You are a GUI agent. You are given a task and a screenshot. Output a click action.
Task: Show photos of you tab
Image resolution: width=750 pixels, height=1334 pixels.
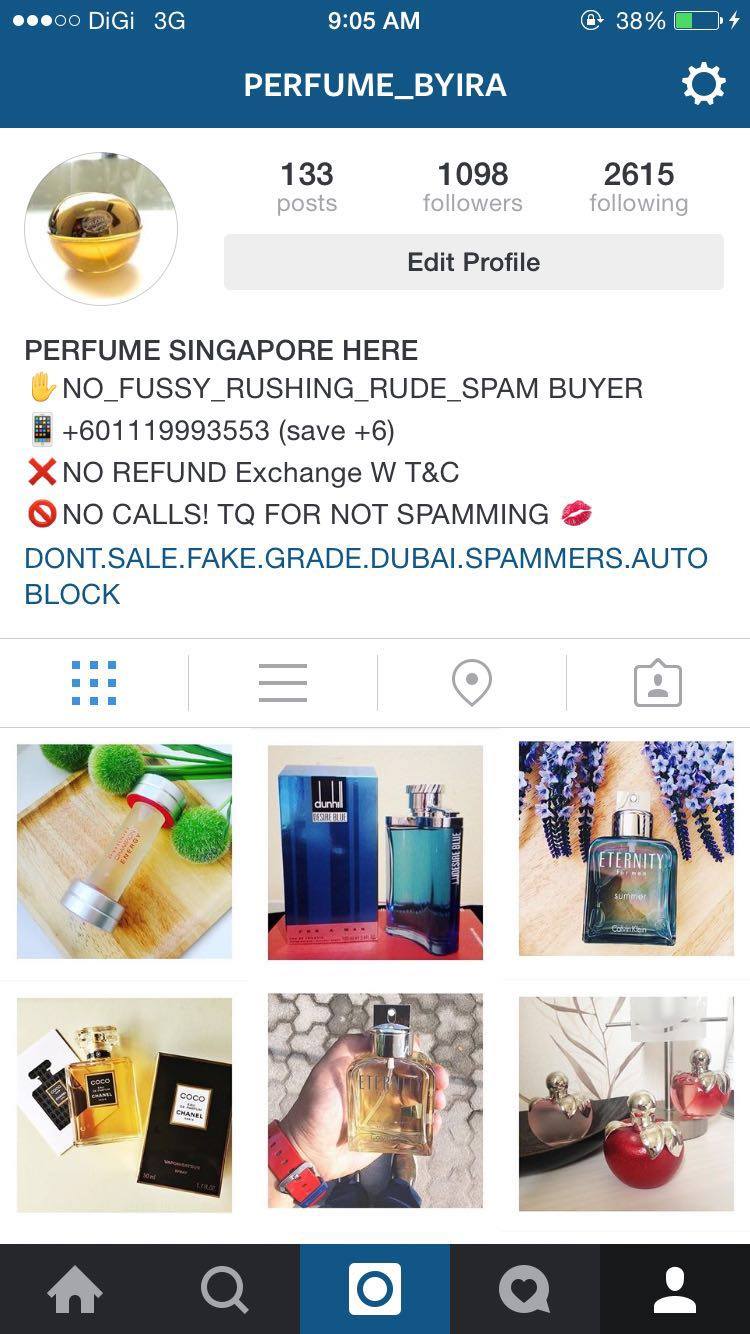click(657, 684)
